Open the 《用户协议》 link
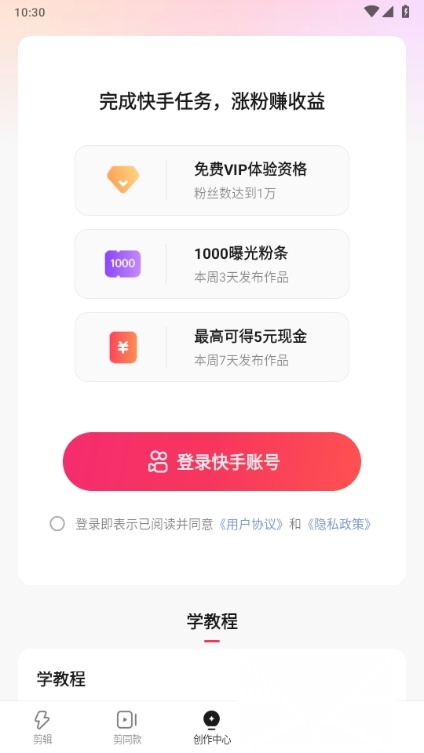 pyautogui.click(x=251, y=524)
